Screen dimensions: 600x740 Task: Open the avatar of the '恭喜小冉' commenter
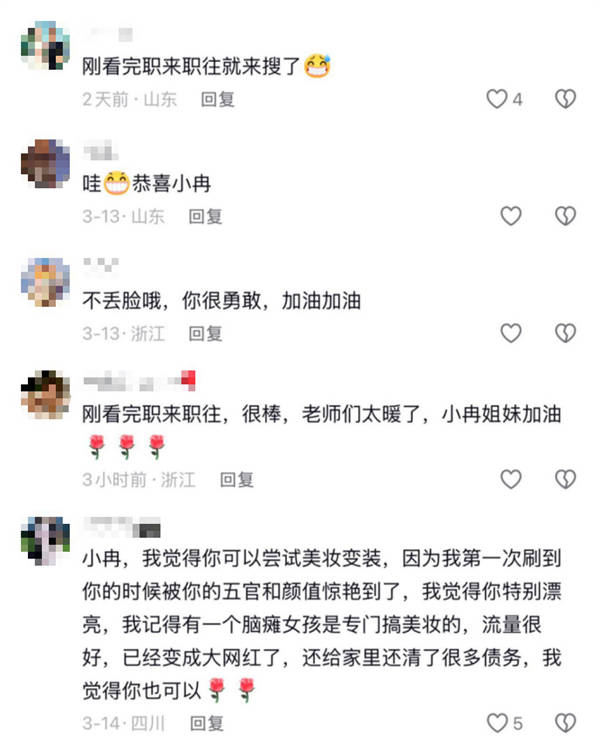coord(46,164)
